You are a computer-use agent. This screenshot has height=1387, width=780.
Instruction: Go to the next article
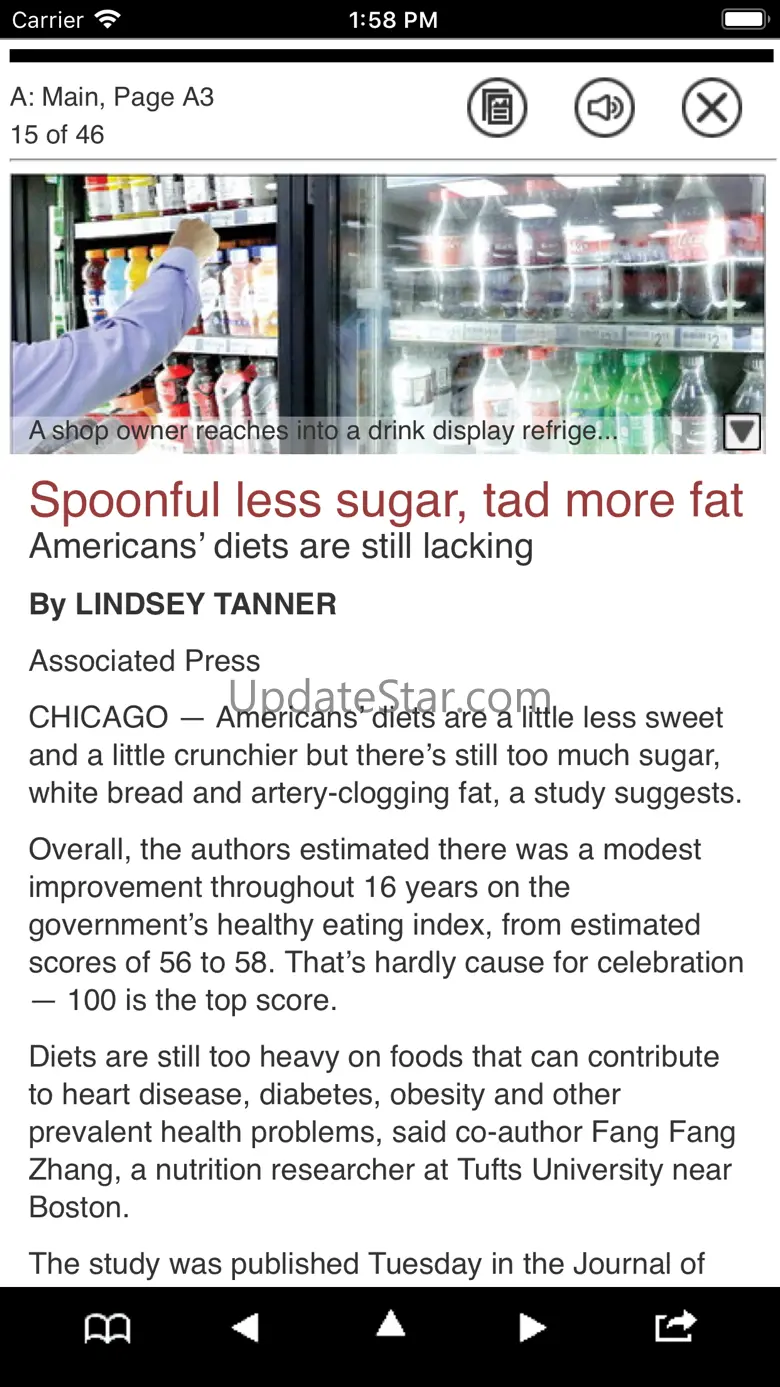pos(533,1327)
